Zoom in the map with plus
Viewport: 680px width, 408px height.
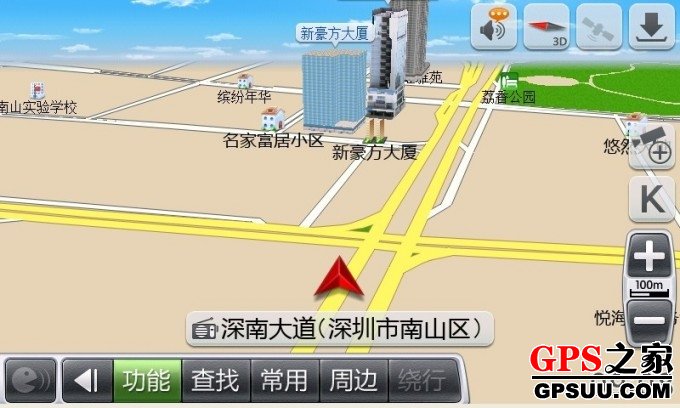pyautogui.click(x=650, y=258)
